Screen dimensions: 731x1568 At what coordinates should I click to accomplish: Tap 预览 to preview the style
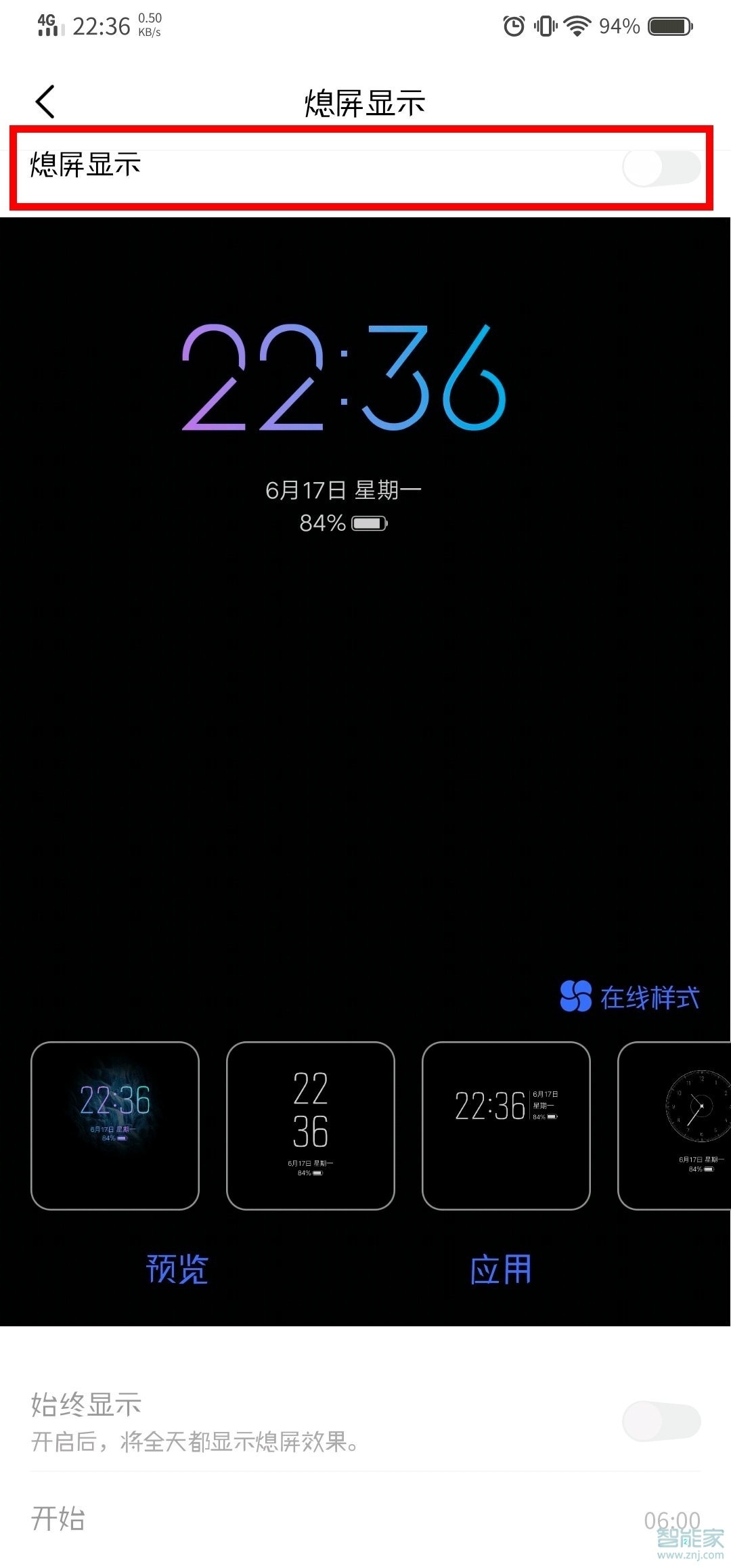coord(177,1269)
